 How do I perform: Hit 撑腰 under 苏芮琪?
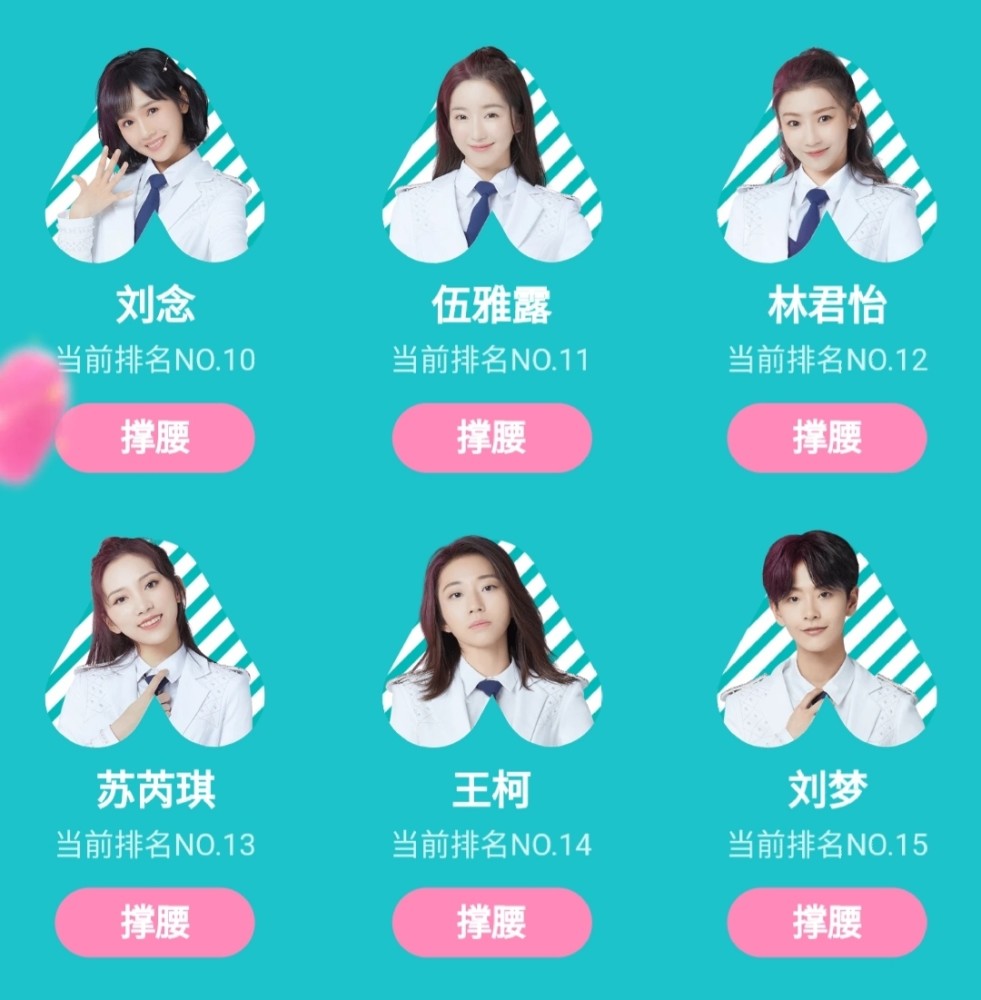coord(156,922)
